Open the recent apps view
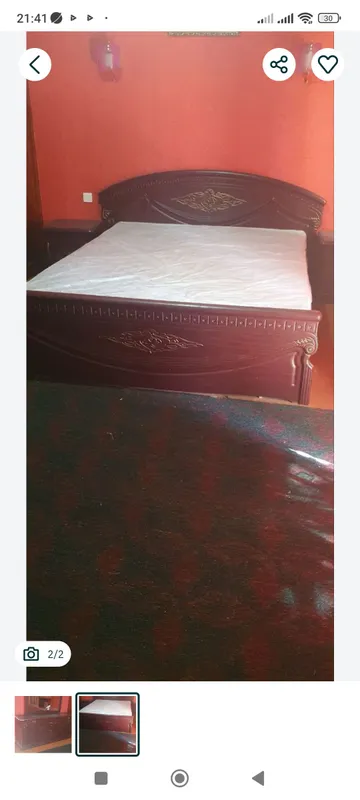360x800 pixels. (x=101, y=778)
